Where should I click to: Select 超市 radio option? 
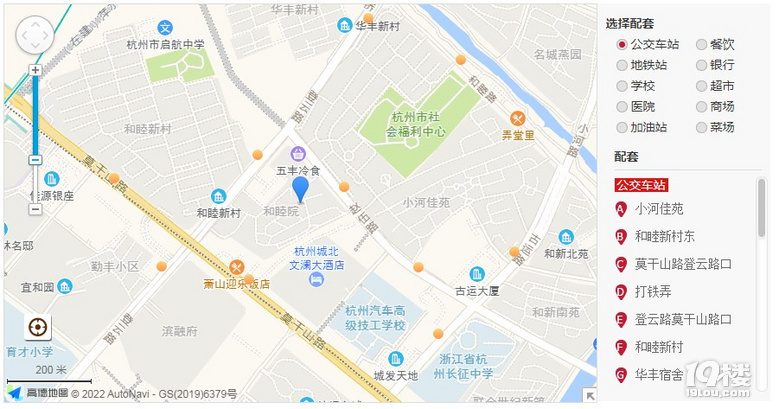(701, 86)
